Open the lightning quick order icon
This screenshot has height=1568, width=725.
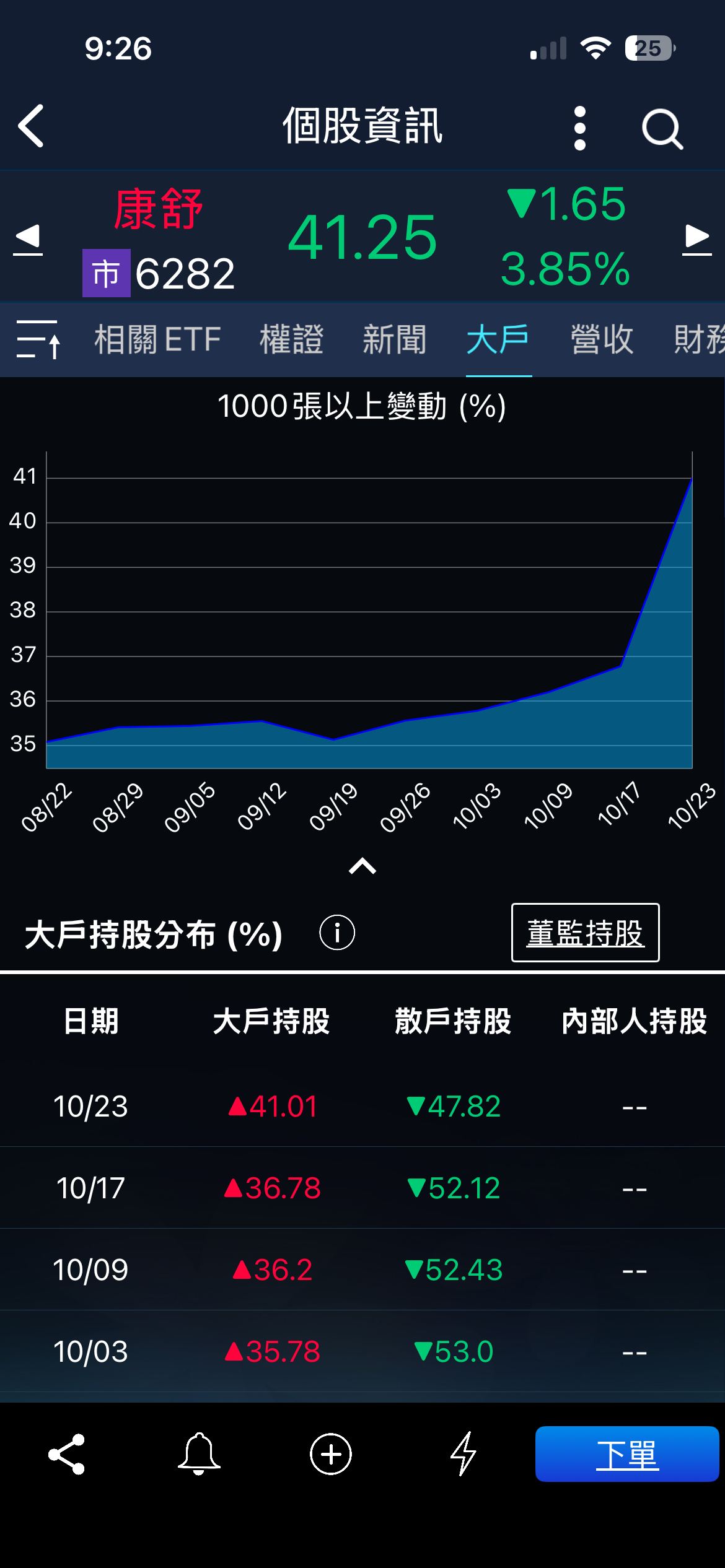coord(463,1454)
